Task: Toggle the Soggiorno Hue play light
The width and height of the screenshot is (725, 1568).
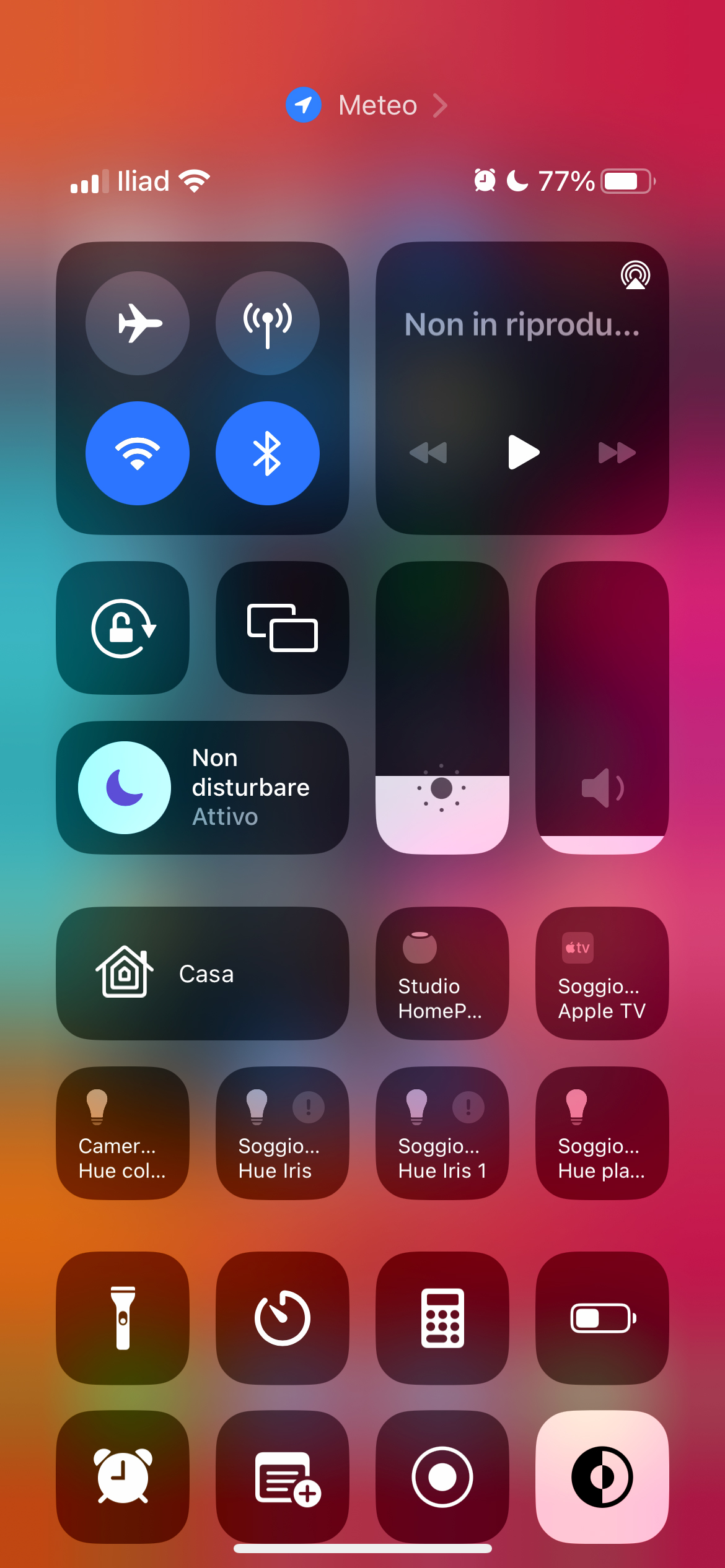Action: pos(602,1133)
